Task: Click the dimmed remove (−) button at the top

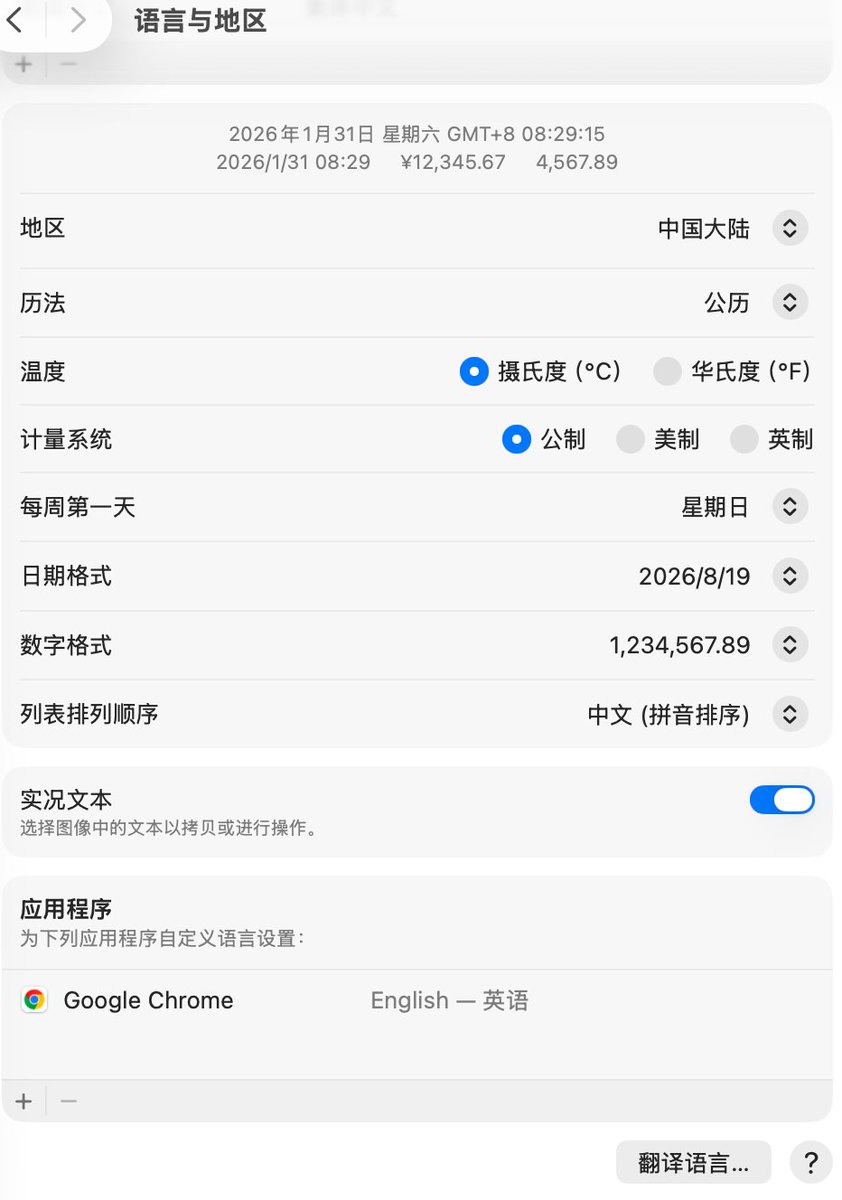Action: click(67, 64)
